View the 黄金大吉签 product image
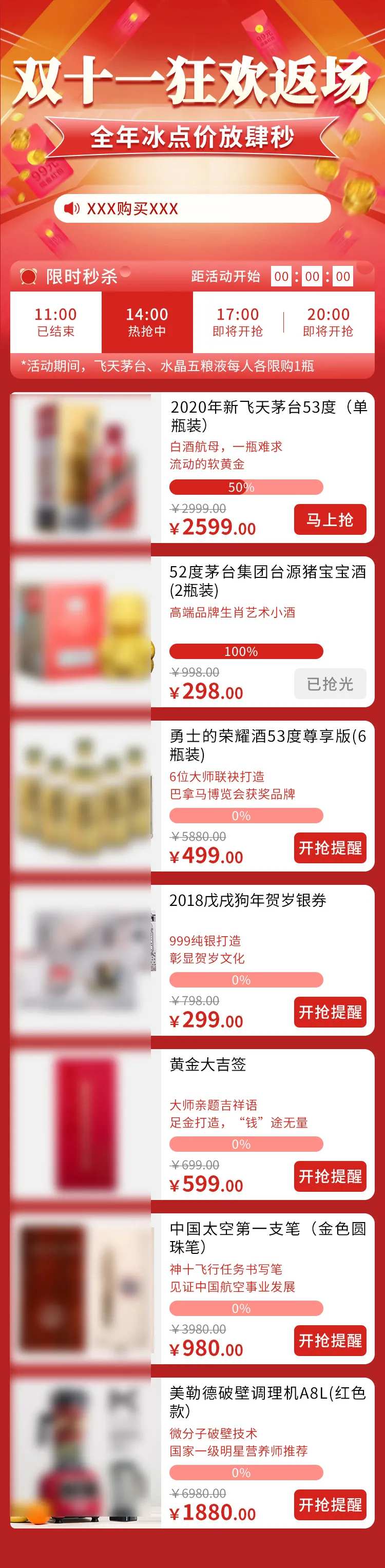The height and width of the screenshot is (1568, 385). coord(81,1125)
